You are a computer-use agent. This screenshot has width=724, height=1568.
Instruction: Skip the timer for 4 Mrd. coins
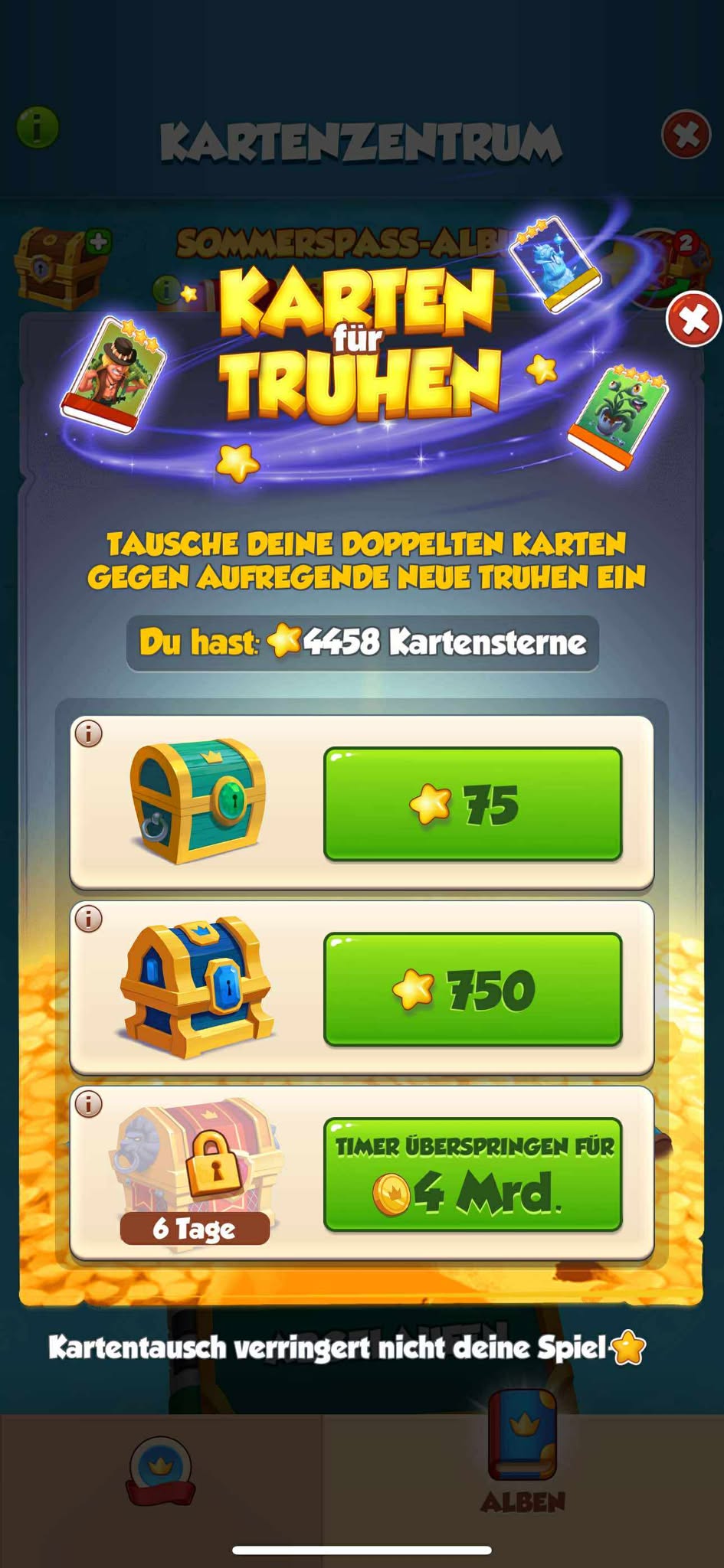click(473, 1174)
